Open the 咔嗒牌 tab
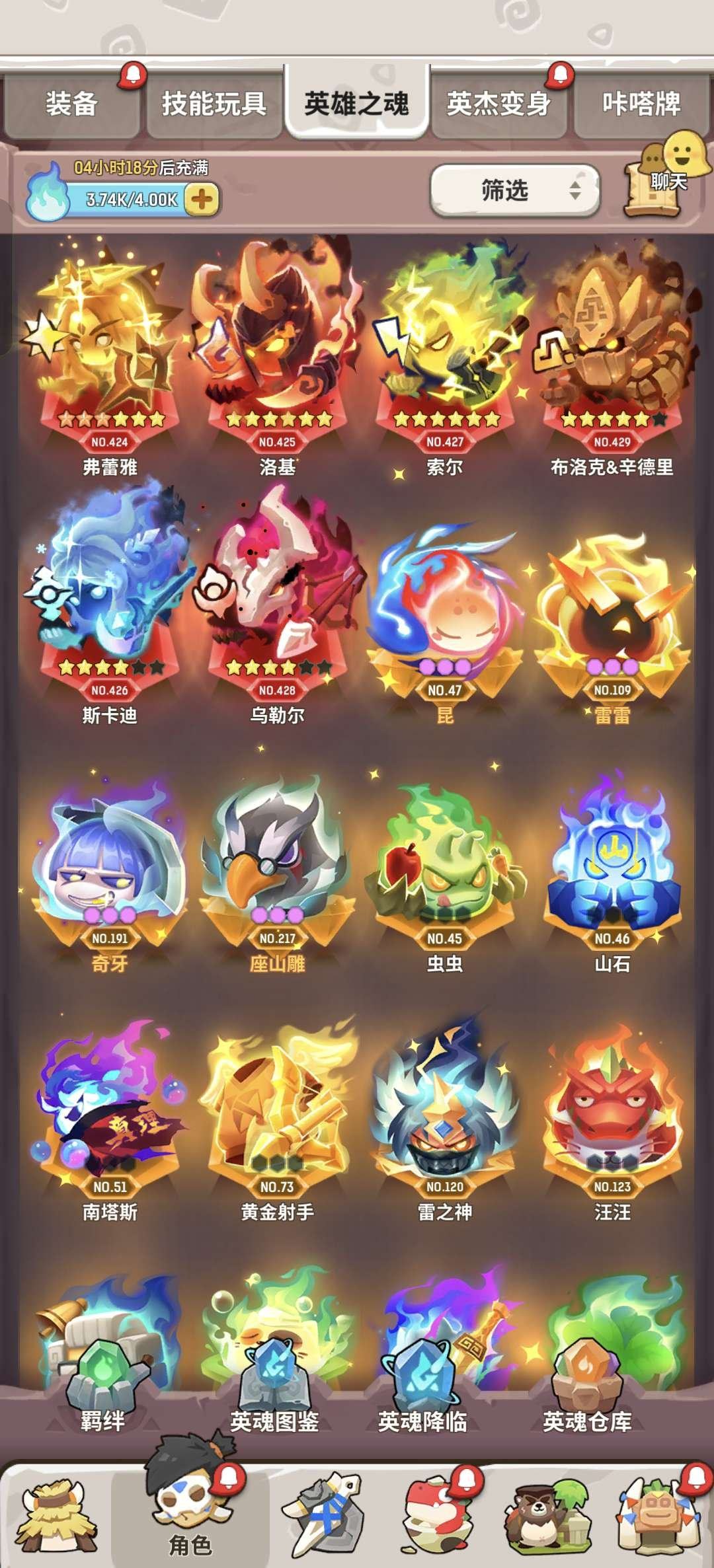 click(x=641, y=104)
